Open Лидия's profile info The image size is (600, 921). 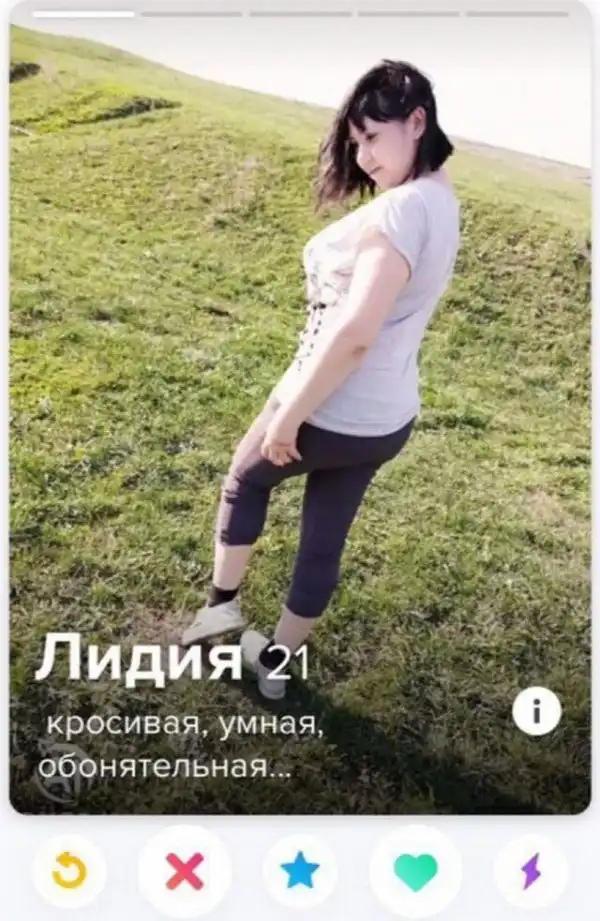point(537,711)
